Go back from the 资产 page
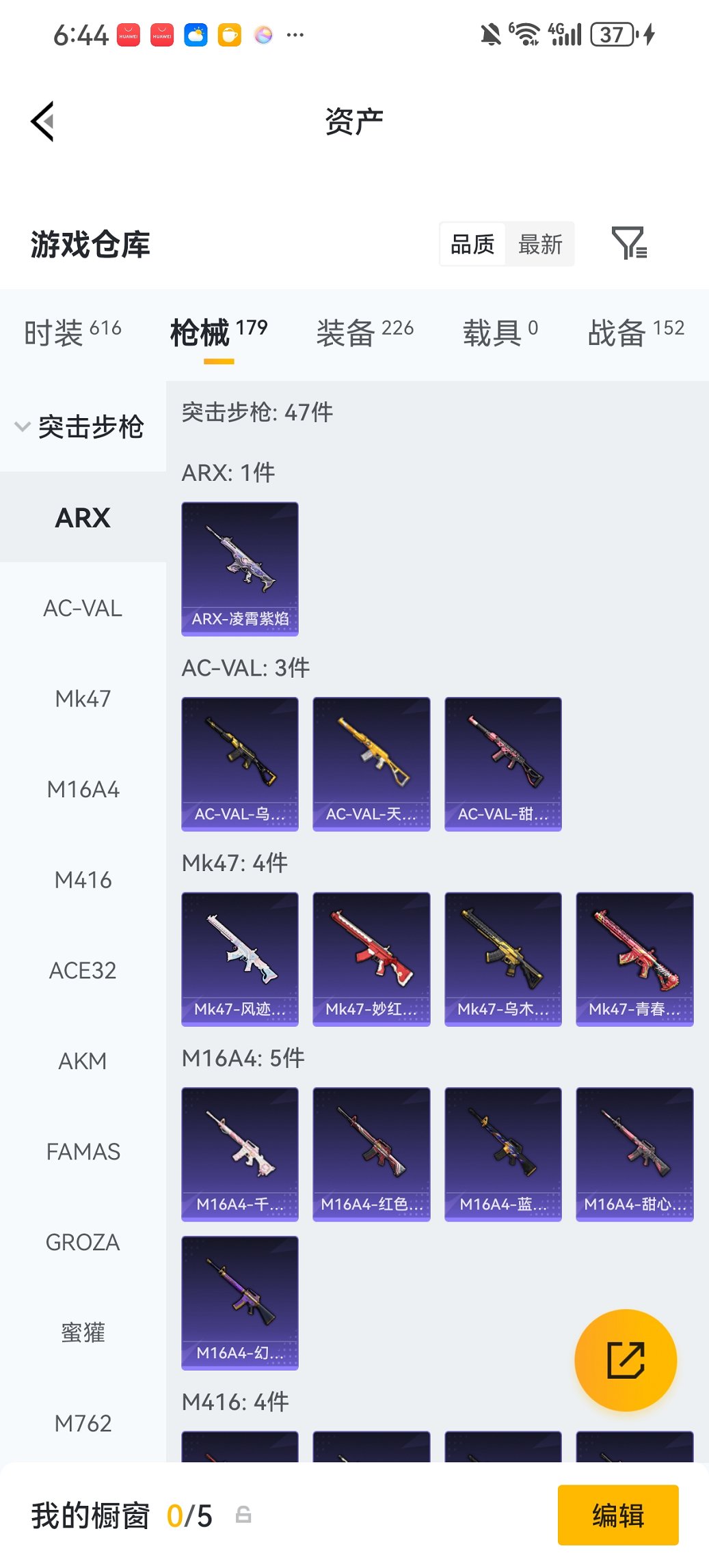Screen dimensions: 709x1568 [x=42, y=122]
